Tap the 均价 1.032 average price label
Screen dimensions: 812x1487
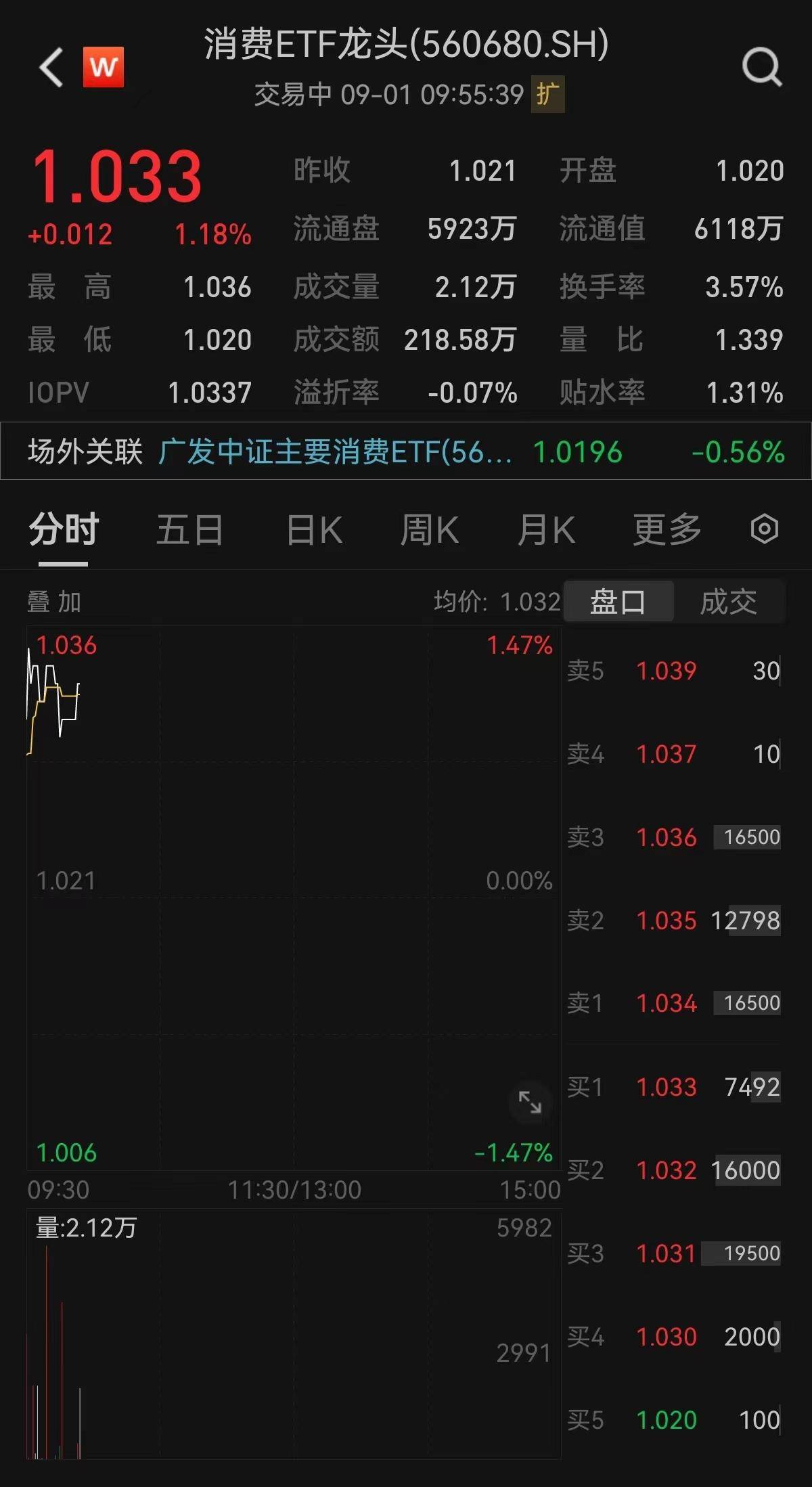(x=499, y=601)
